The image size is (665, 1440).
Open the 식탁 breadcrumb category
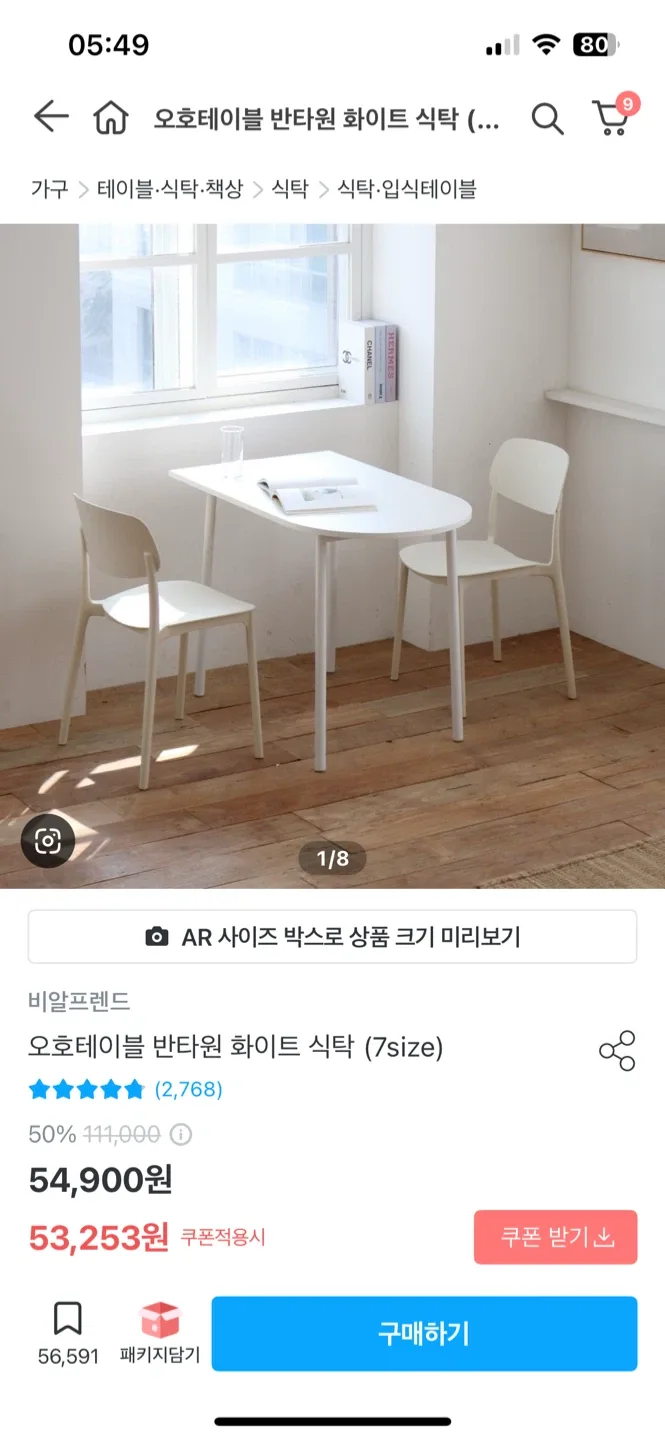tap(290, 188)
